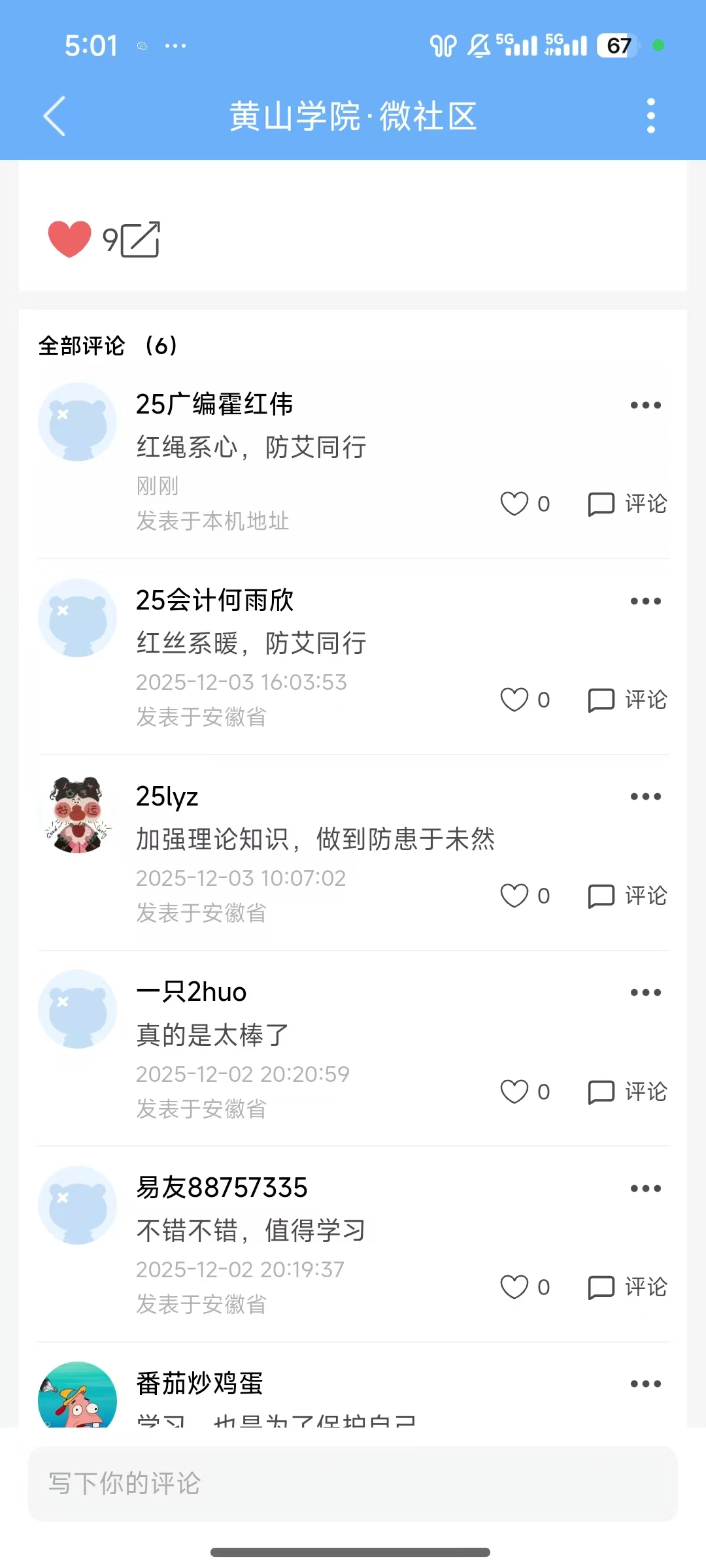Share the post via the share icon
The height and width of the screenshot is (1568, 706).
(140, 240)
